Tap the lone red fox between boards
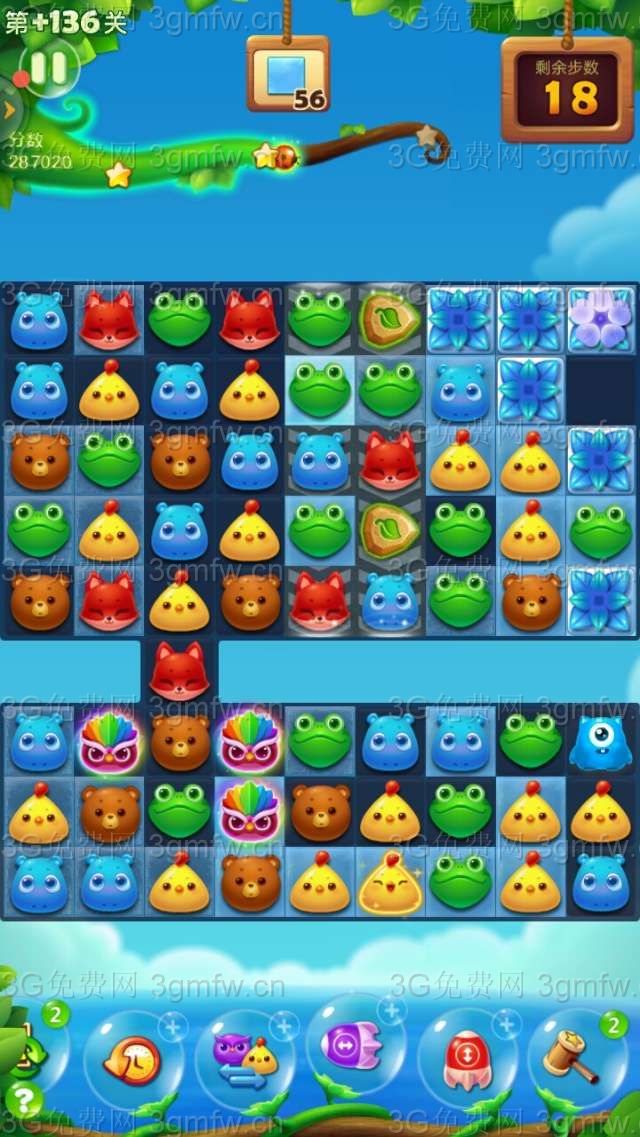Screen dimensions: 640x1137 tap(179, 672)
